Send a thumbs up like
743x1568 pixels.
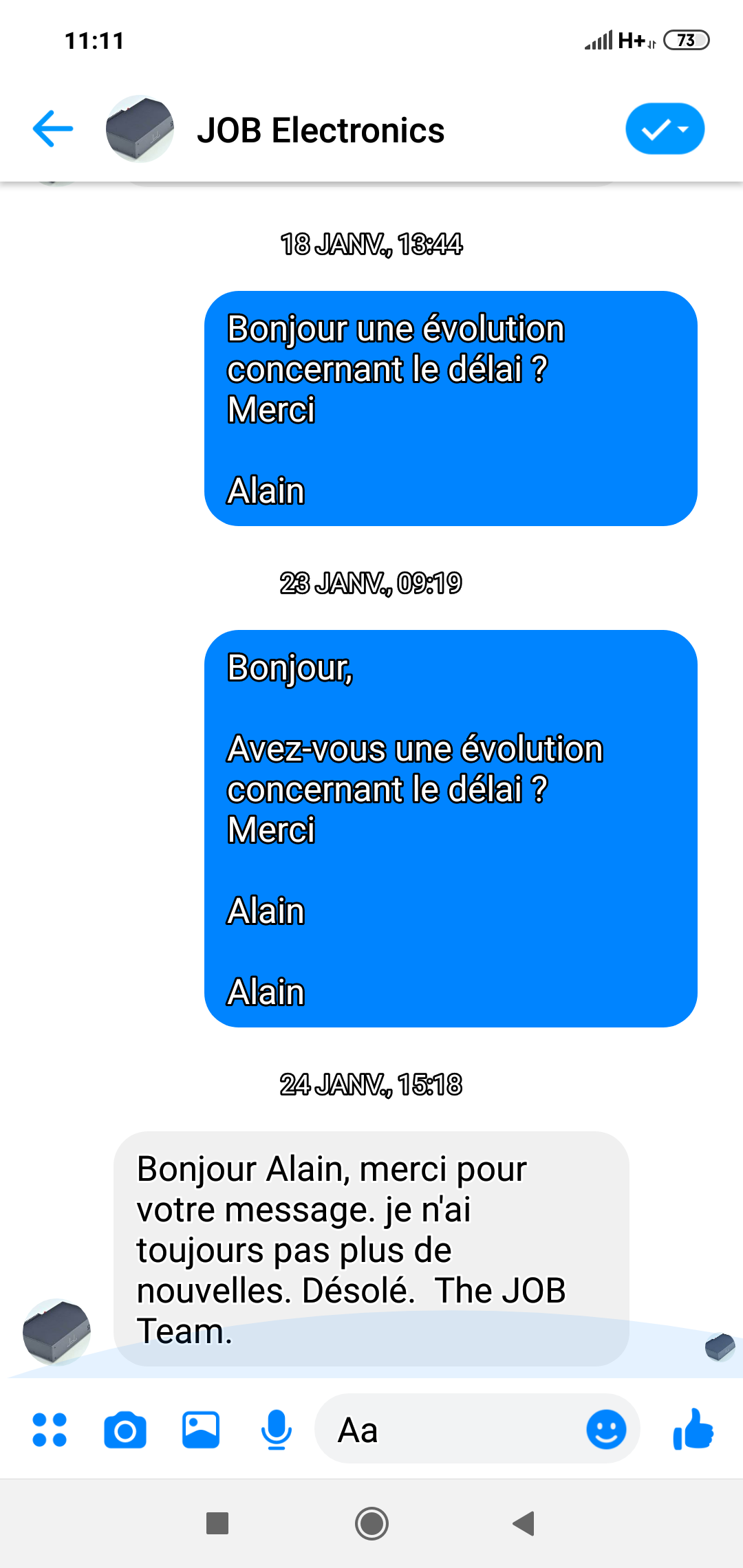click(693, 1430)
